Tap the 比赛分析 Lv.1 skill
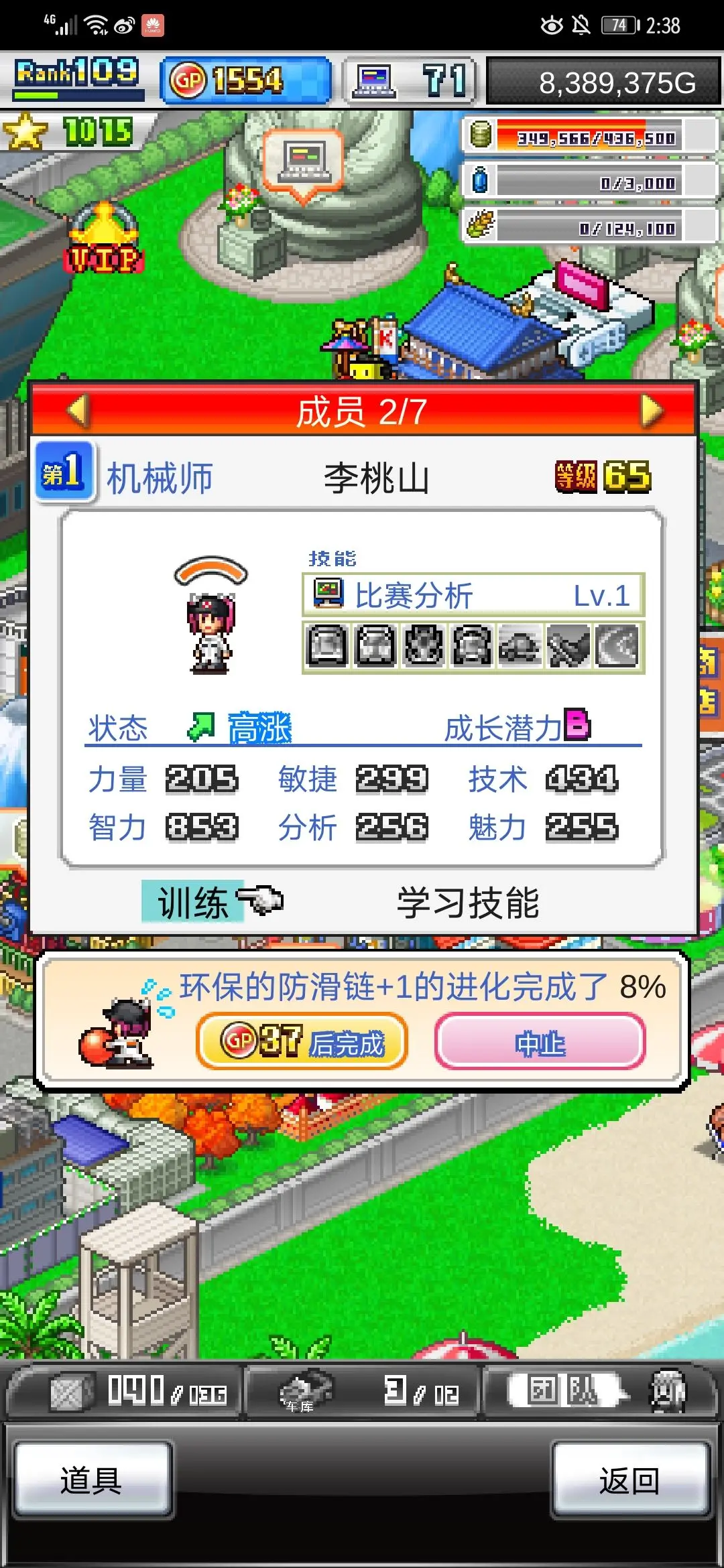Viewport: 724px width, 1568px height. point(473,595)
